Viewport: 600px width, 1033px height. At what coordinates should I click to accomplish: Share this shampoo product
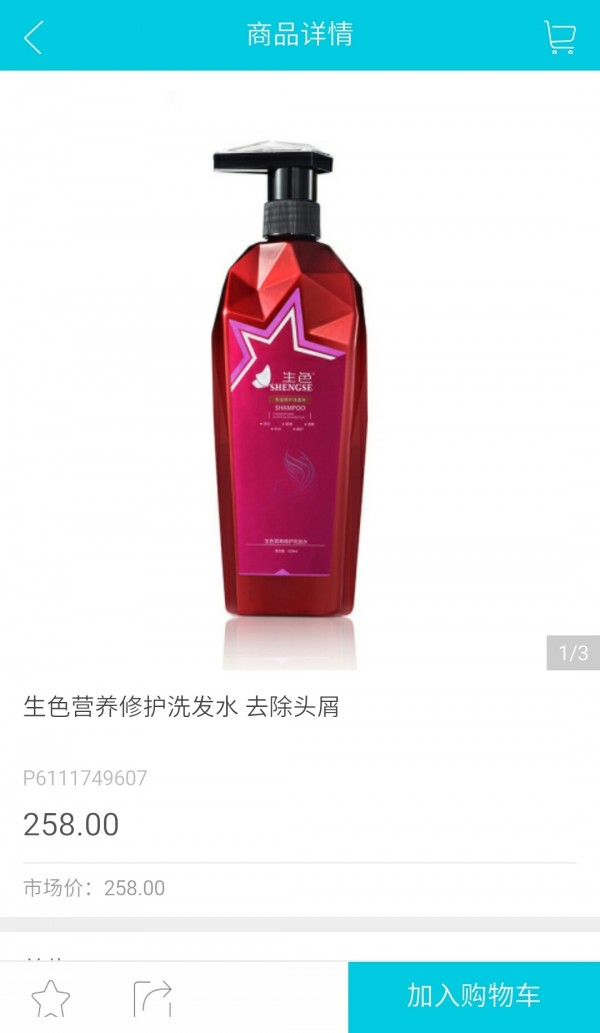(153, 998)
